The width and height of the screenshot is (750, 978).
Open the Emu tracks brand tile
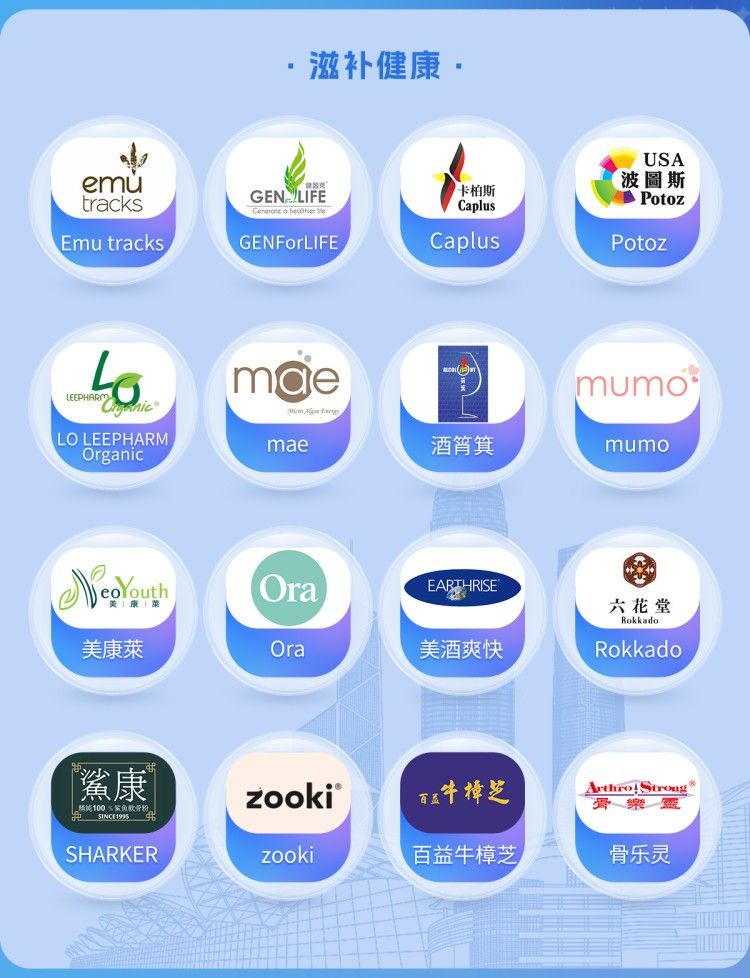(x=112, y=200)
